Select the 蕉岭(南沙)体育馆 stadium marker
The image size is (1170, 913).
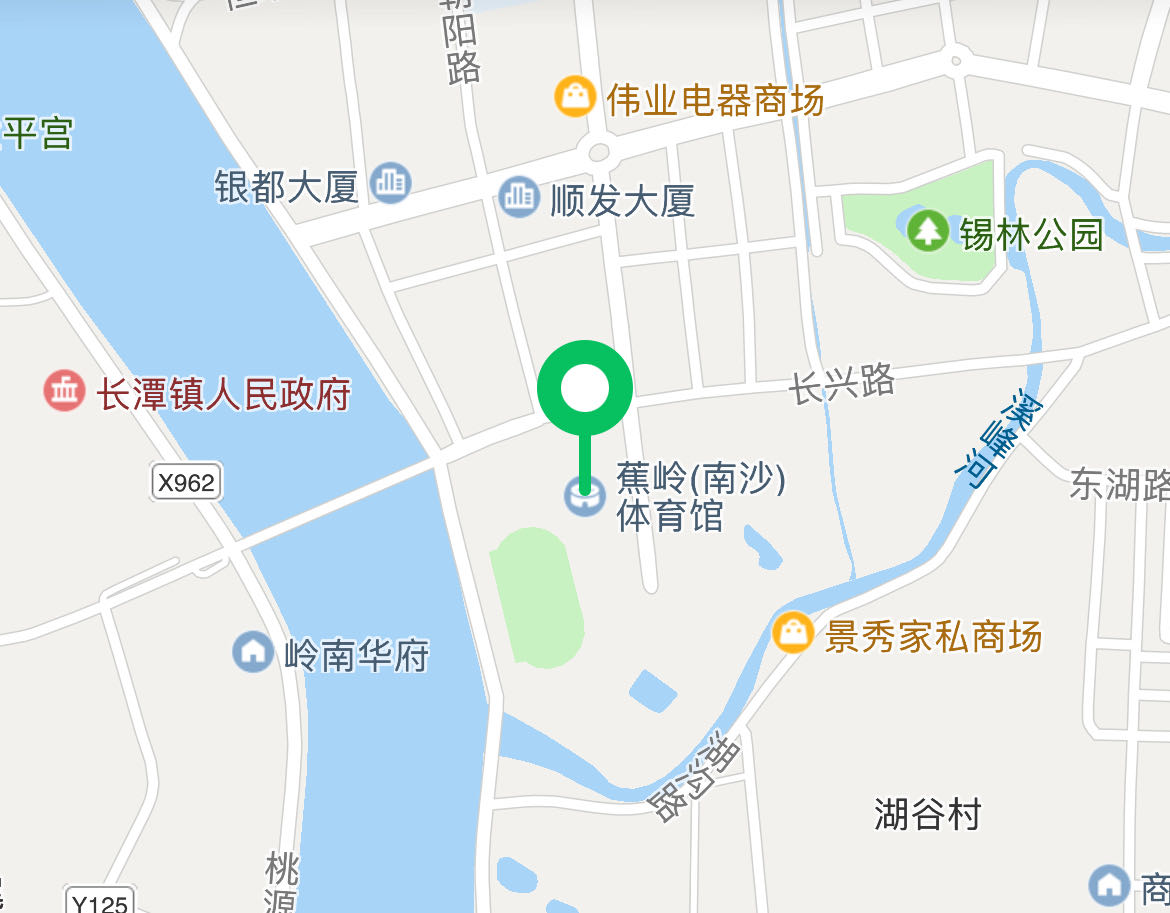584,495
